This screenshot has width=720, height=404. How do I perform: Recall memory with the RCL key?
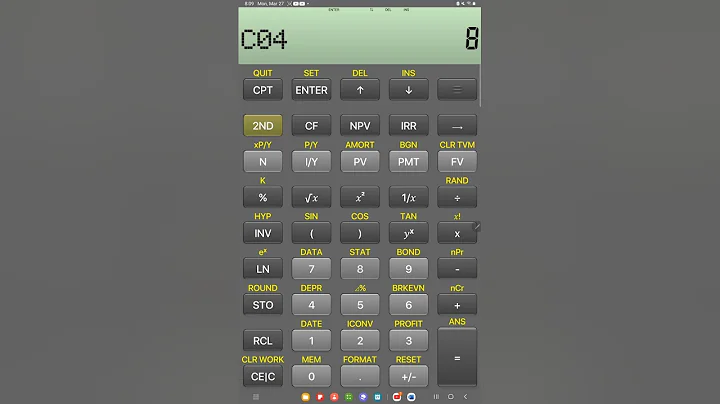click(x=263, y=341)
